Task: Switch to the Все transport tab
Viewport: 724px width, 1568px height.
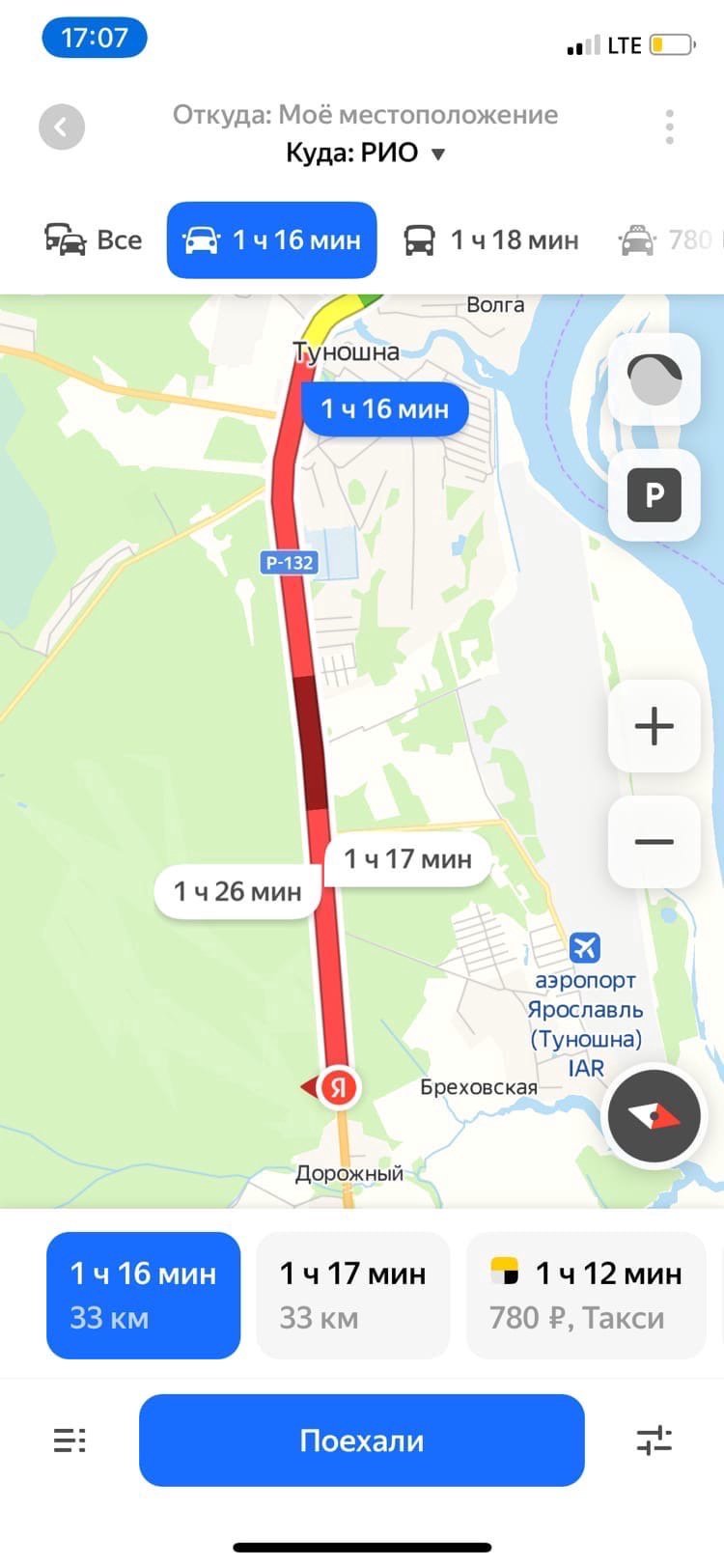Action: click(x=94, y=239)
